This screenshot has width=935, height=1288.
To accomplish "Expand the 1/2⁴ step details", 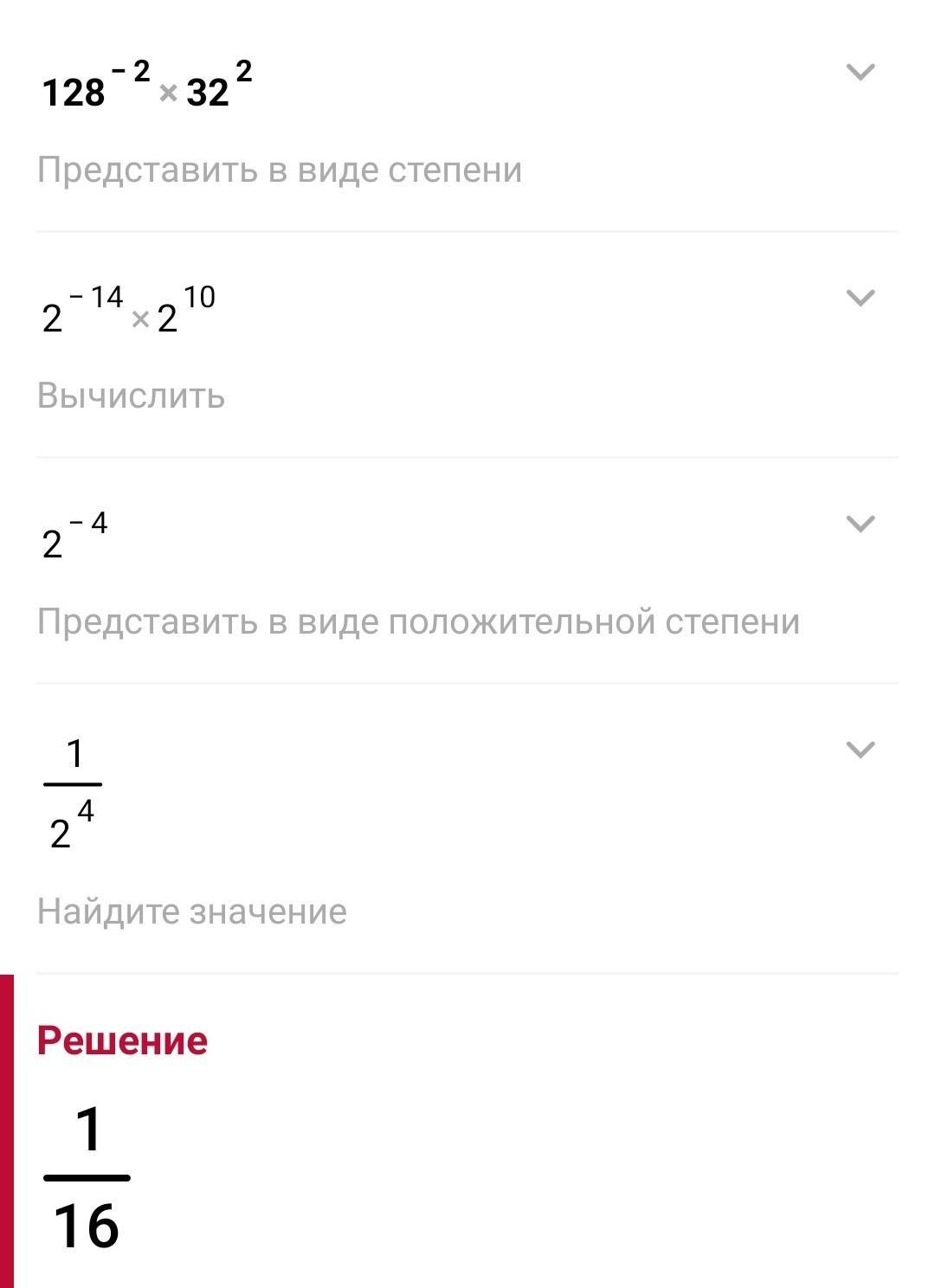I will (x=860, y=750).
